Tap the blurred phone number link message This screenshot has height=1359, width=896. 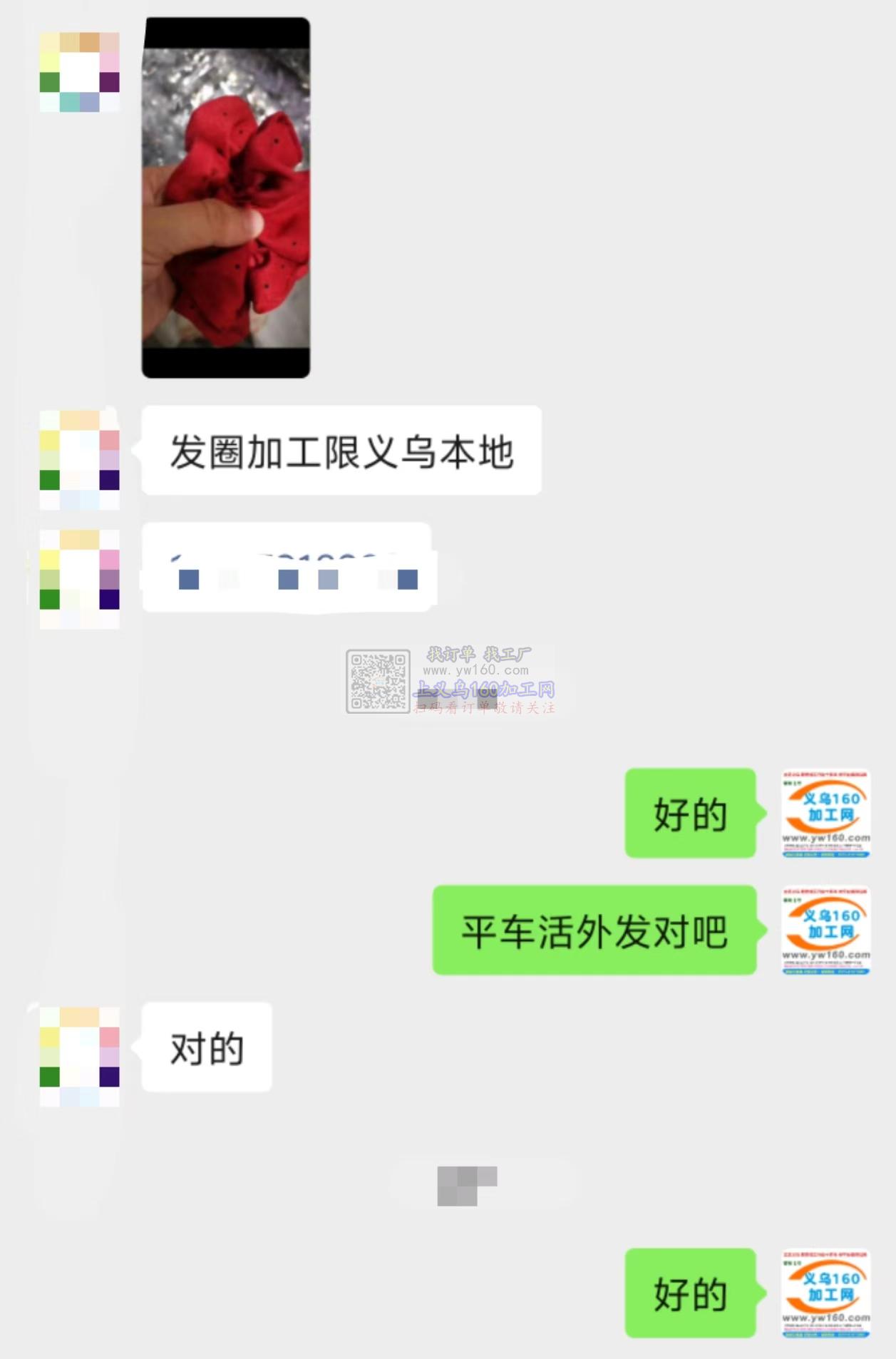[288, 568]
